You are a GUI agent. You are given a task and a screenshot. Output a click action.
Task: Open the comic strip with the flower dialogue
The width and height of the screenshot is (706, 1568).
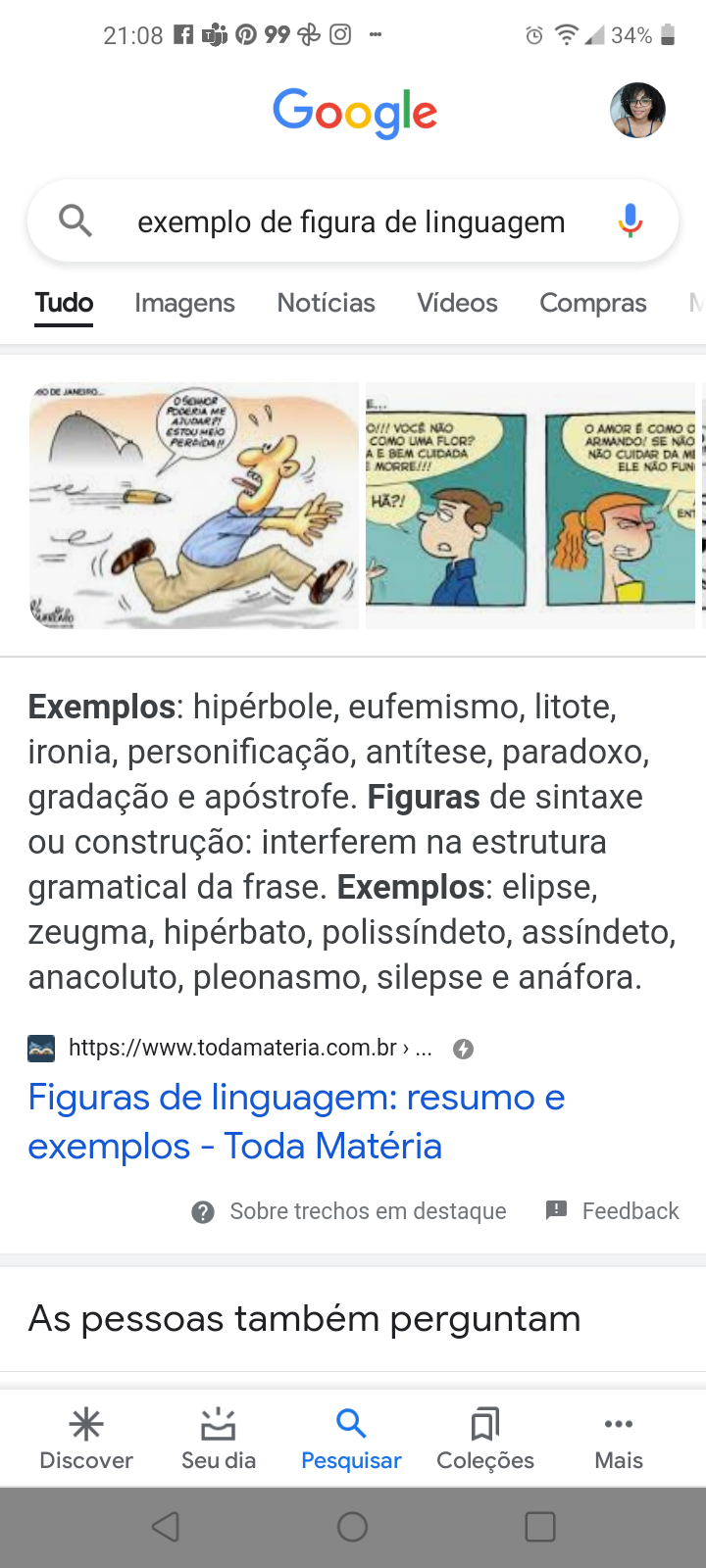click(x=529, y=506)
